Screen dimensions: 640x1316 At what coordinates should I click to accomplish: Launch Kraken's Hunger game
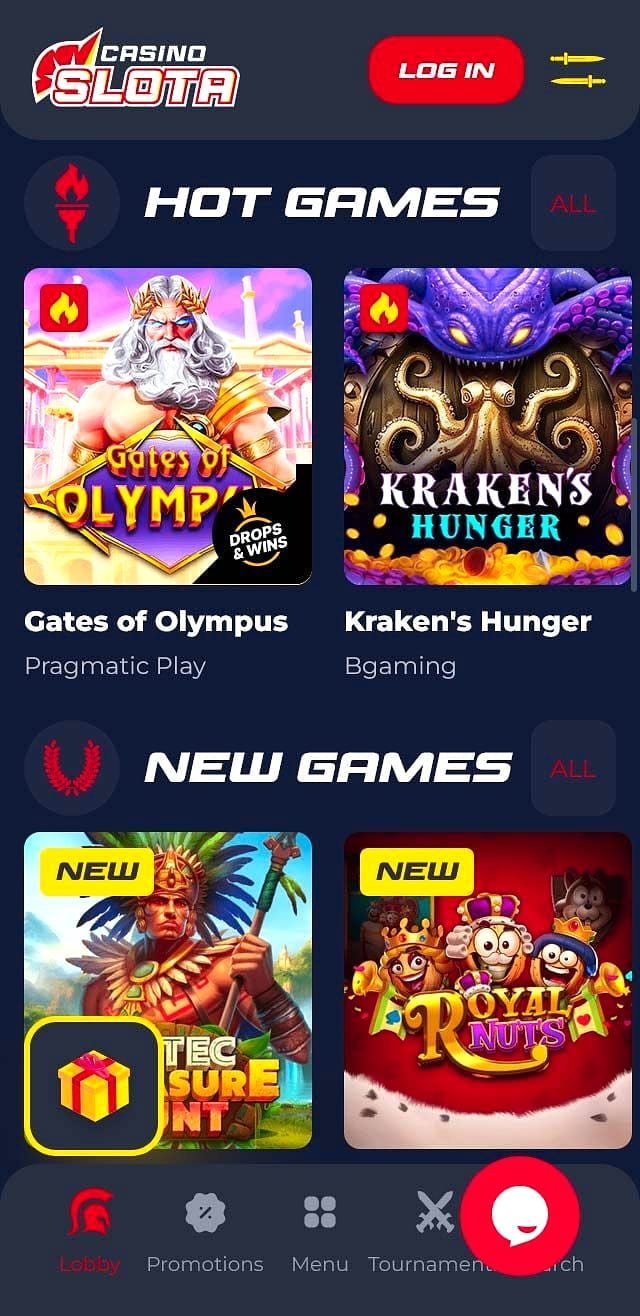tap(488, 426)
